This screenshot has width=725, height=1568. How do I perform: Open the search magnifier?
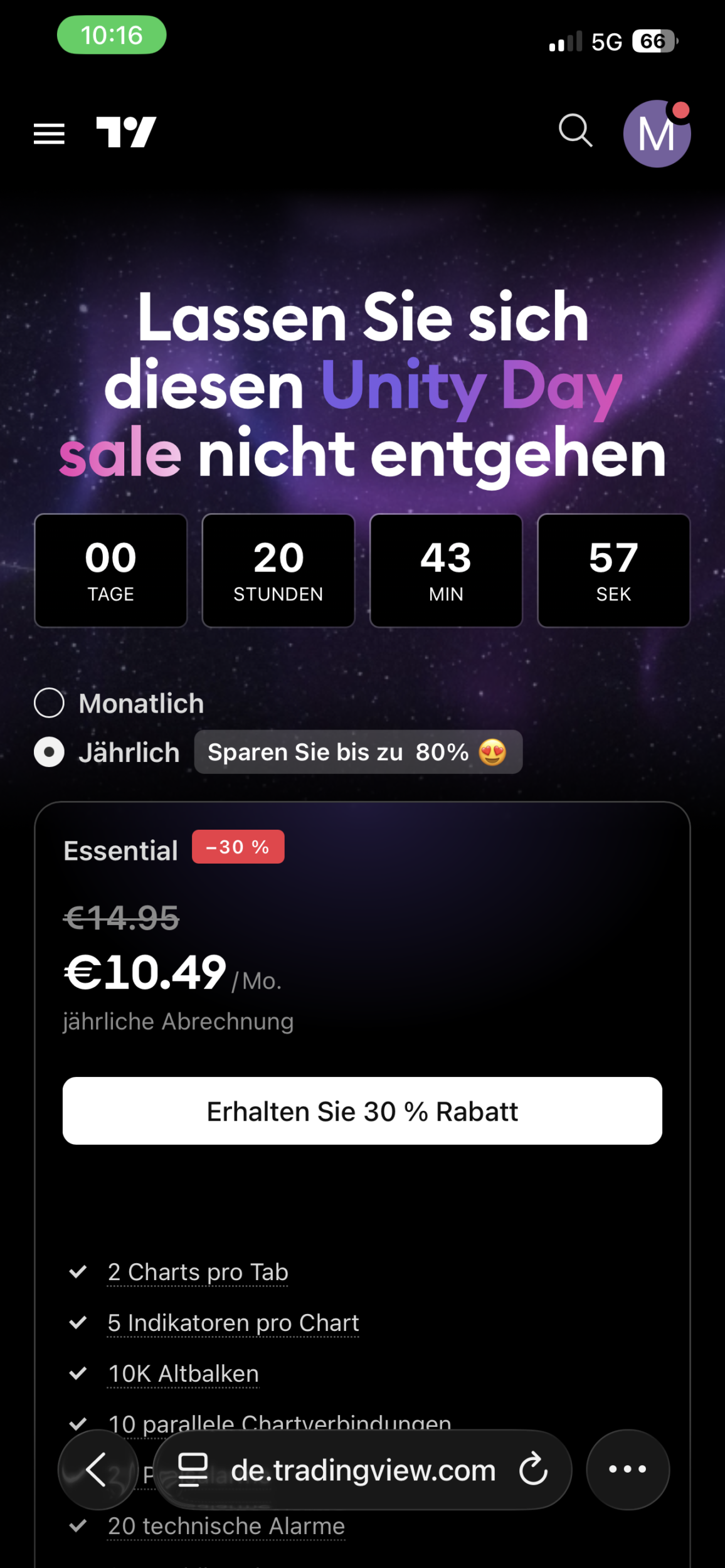(x=575, y=130)
